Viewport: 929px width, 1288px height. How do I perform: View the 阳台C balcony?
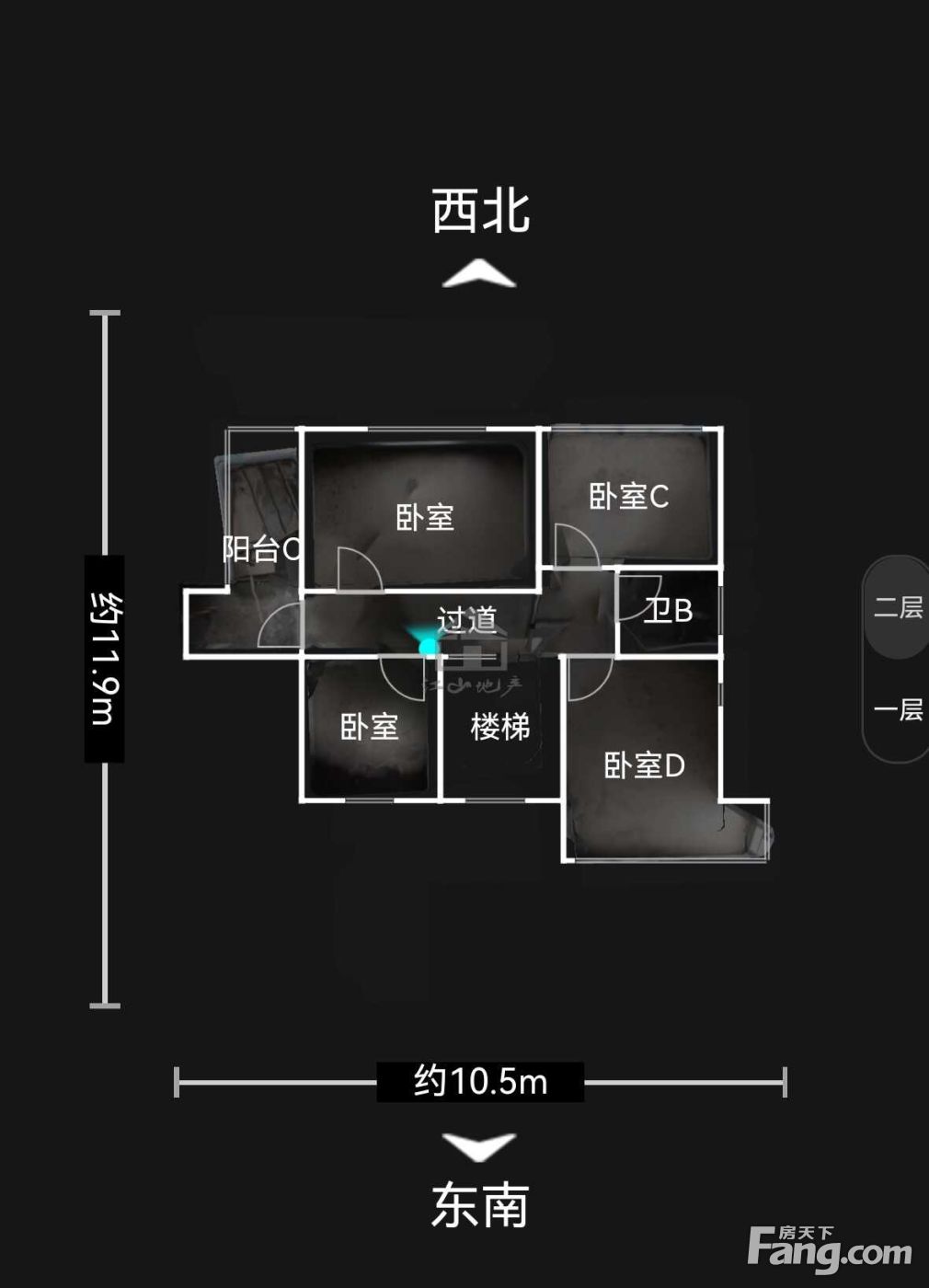pyautogui.click(x=262, y=549)
